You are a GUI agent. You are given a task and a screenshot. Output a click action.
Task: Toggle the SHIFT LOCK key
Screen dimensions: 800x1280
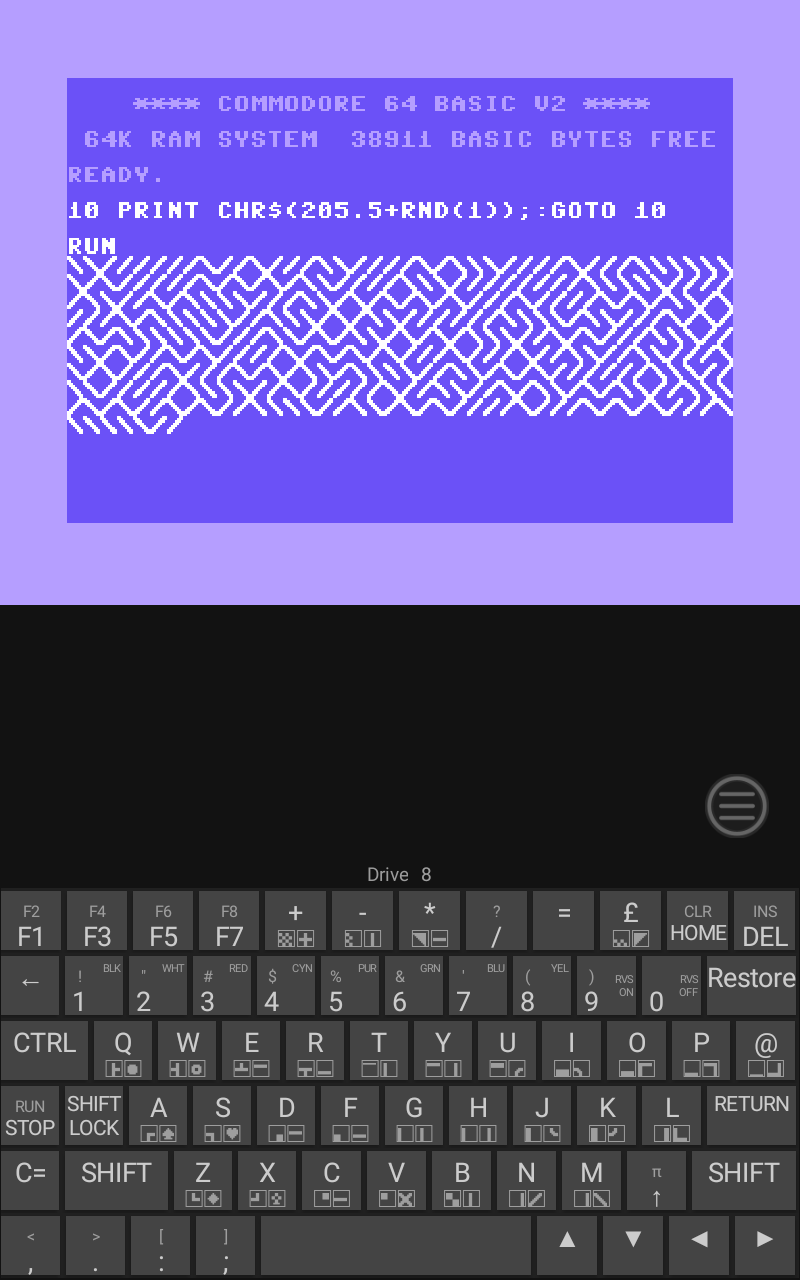point(94,1116)
